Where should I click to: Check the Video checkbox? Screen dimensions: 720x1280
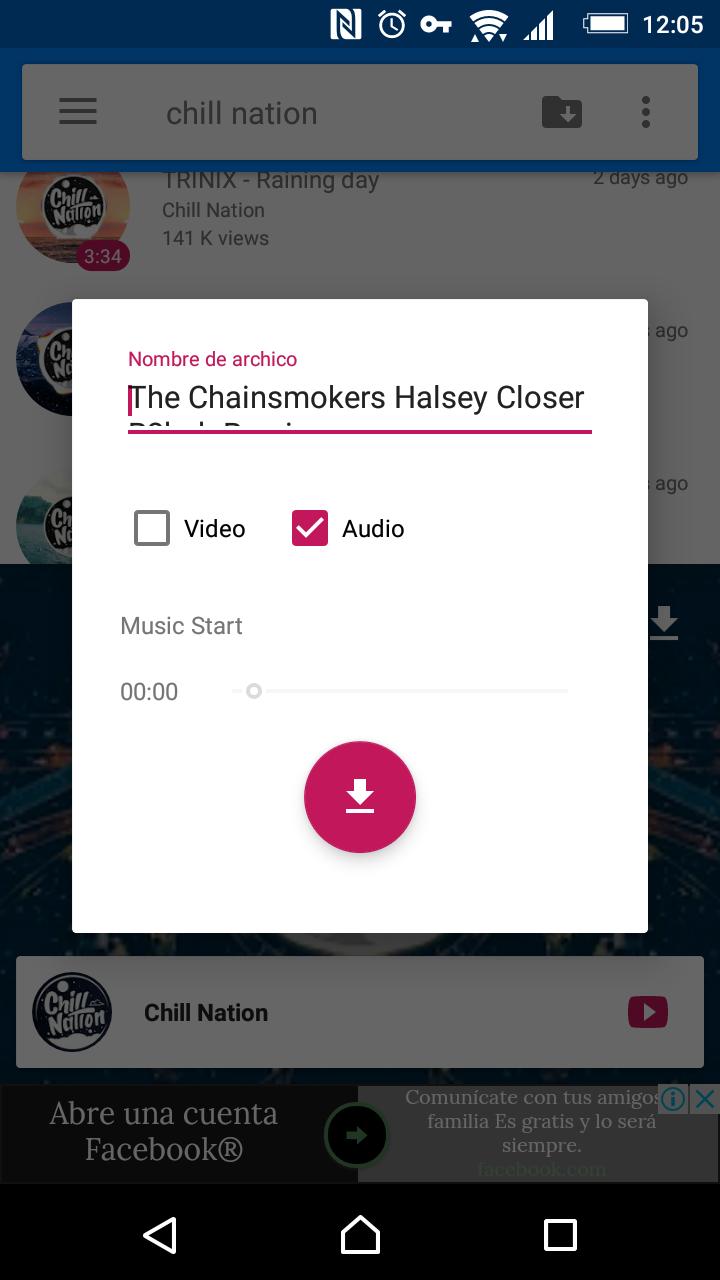click(152, 528)
